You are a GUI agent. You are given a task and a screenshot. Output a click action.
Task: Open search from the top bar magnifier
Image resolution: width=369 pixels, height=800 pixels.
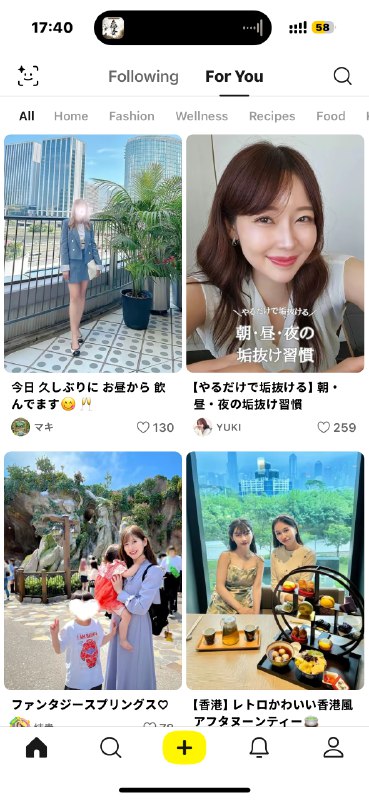[342, 76]
